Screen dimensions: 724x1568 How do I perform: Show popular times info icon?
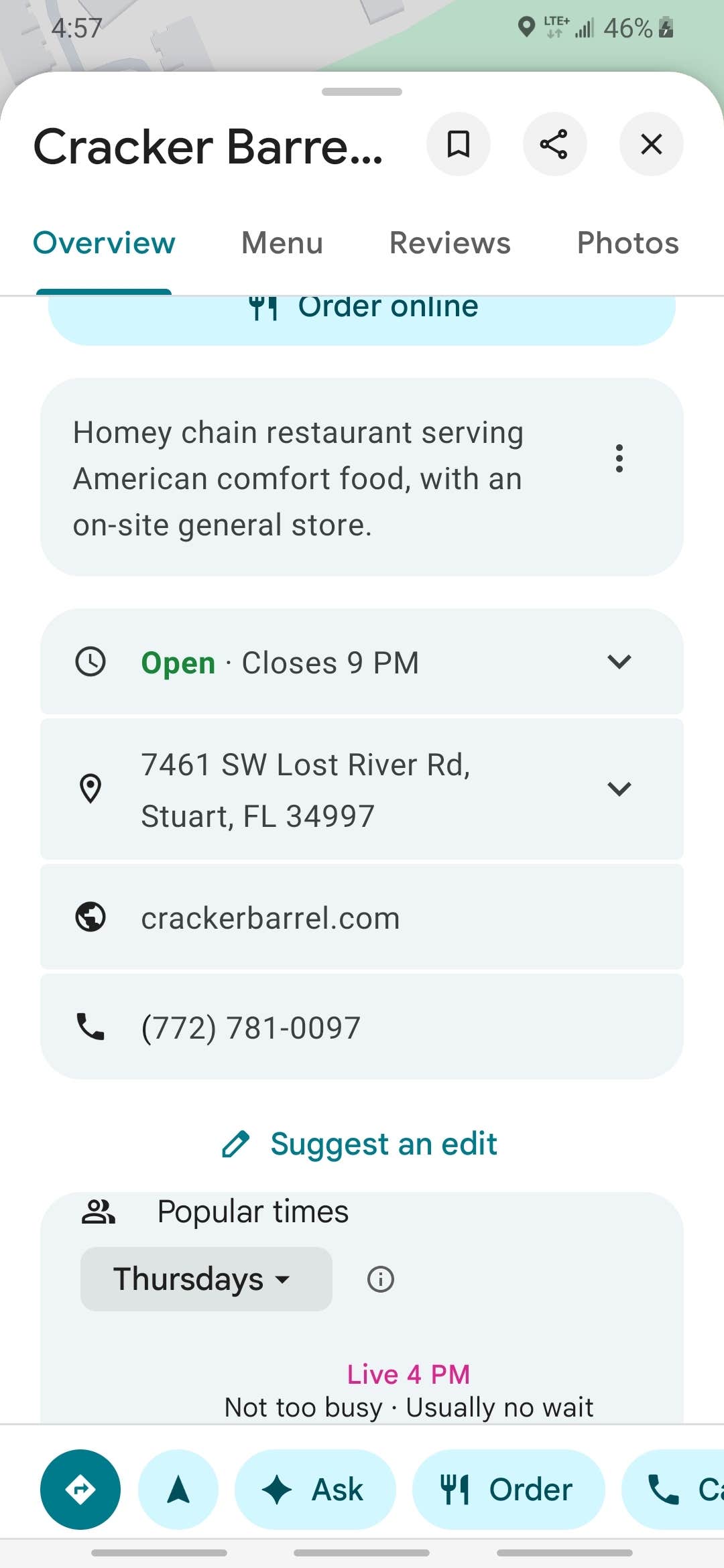coord(381,1279)
